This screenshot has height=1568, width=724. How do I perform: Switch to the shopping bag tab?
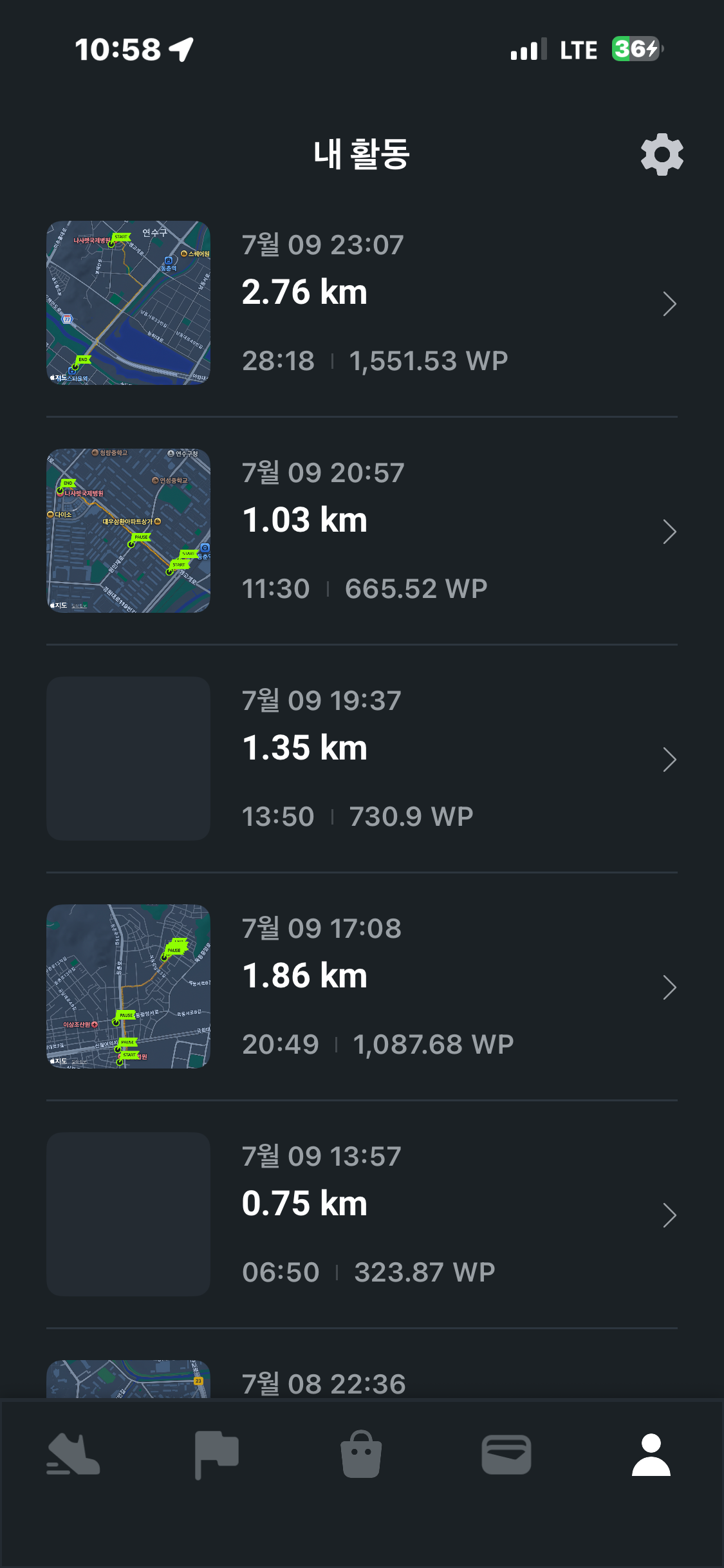(361, 1454)
